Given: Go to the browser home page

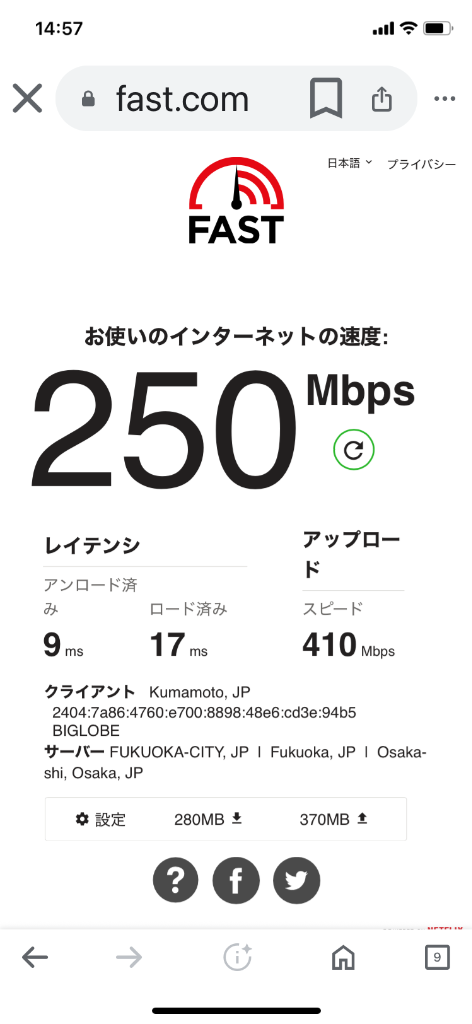Looking at the screenshot, I should coord(343,957).
